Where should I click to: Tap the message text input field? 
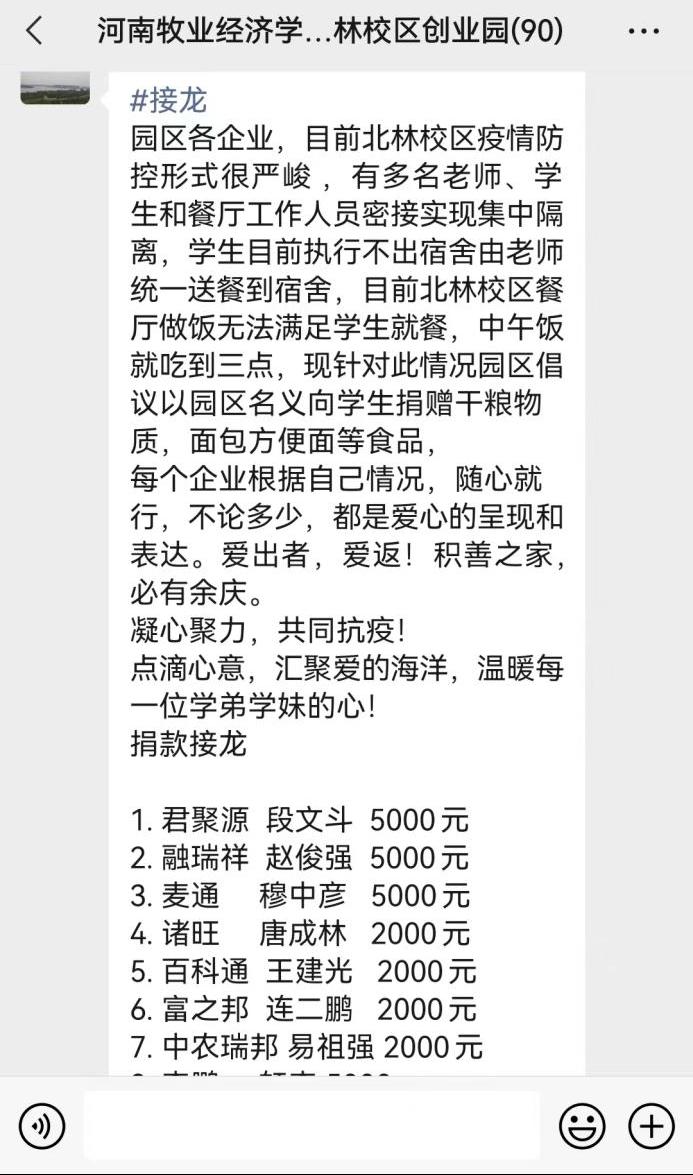(311, 1125)
